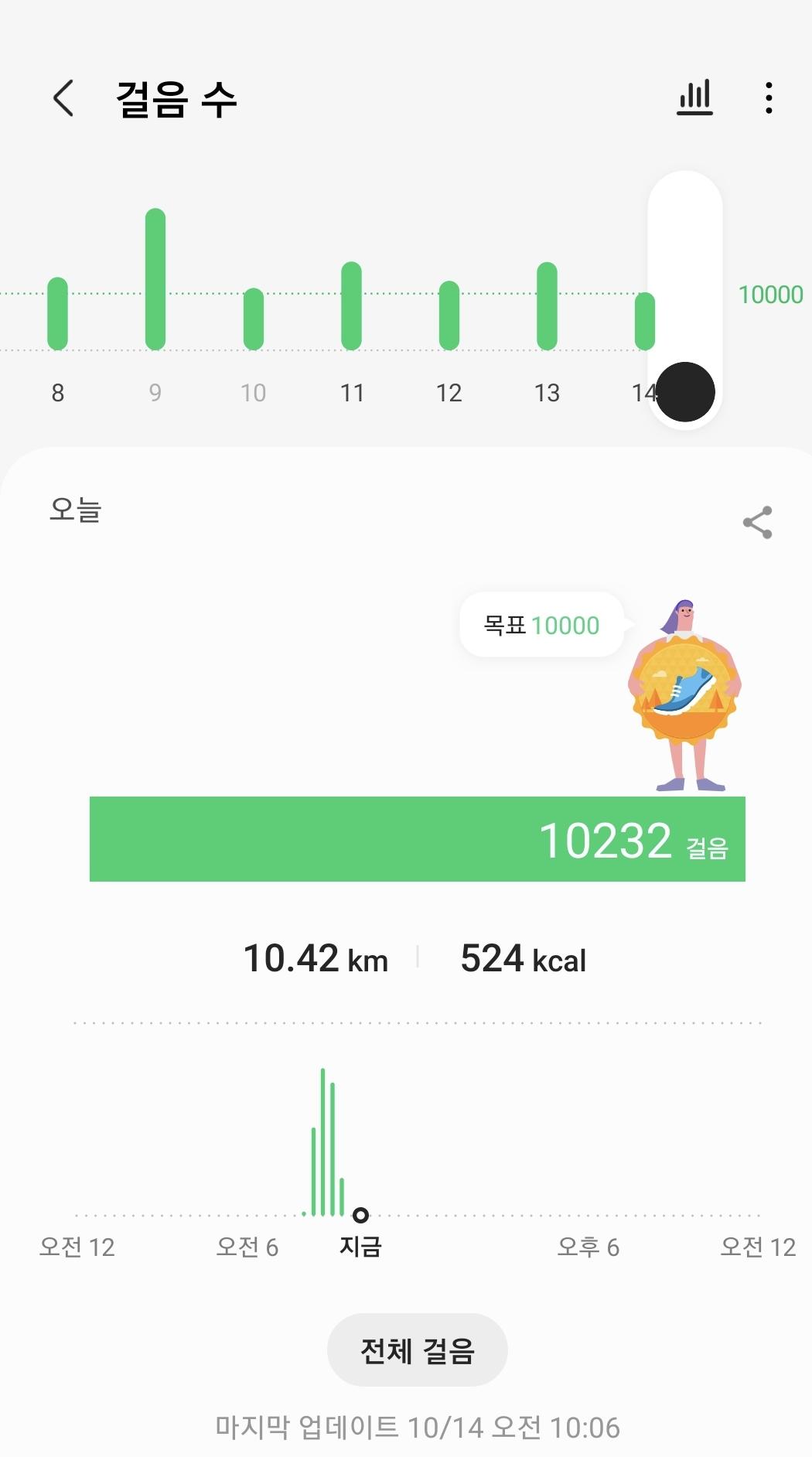Open the step trends chart icon
The width and height of the screenshot is (812, 1457).
click(x=694, y=98)
